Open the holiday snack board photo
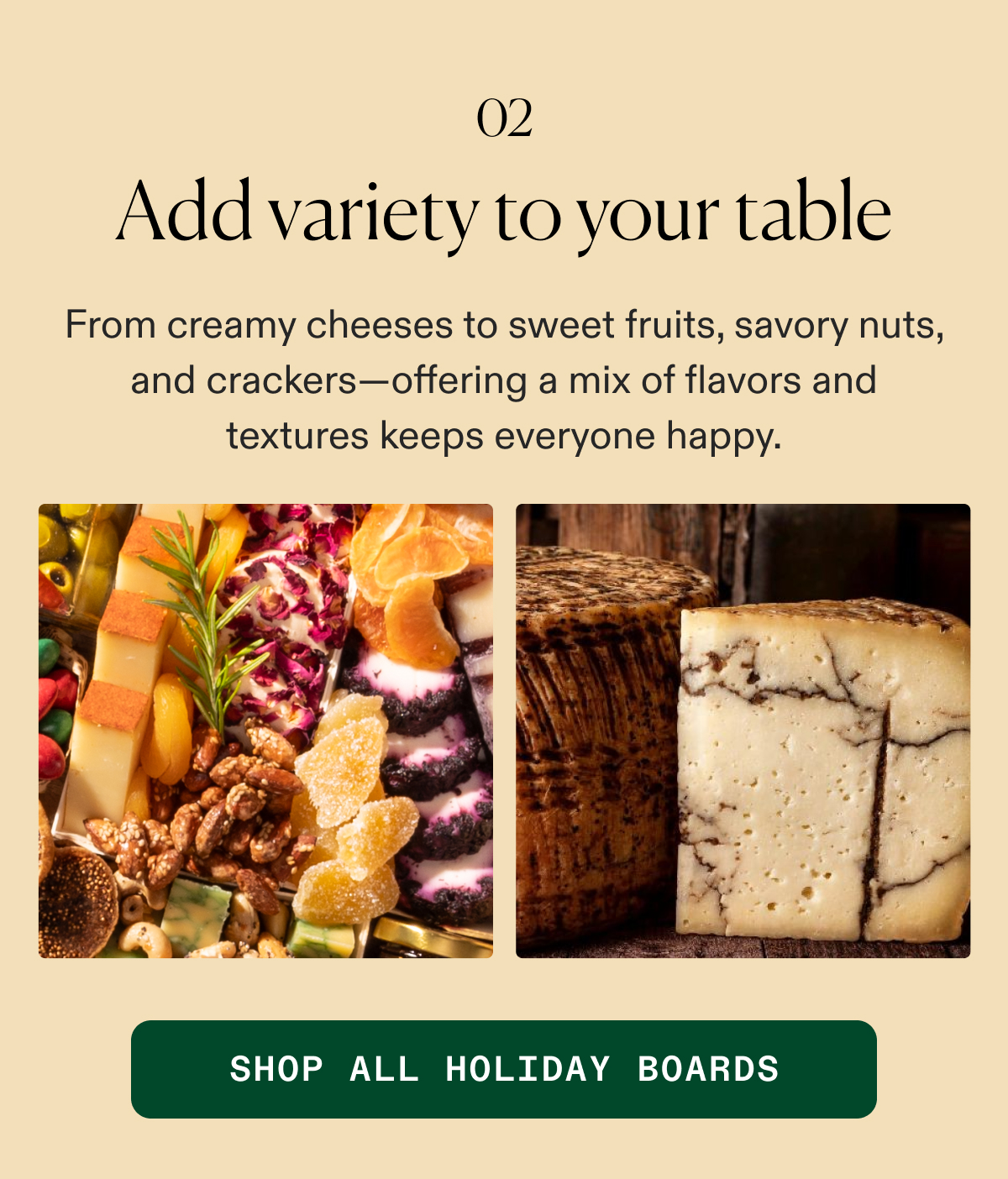1008x1179 pixels. coord(265,731)
